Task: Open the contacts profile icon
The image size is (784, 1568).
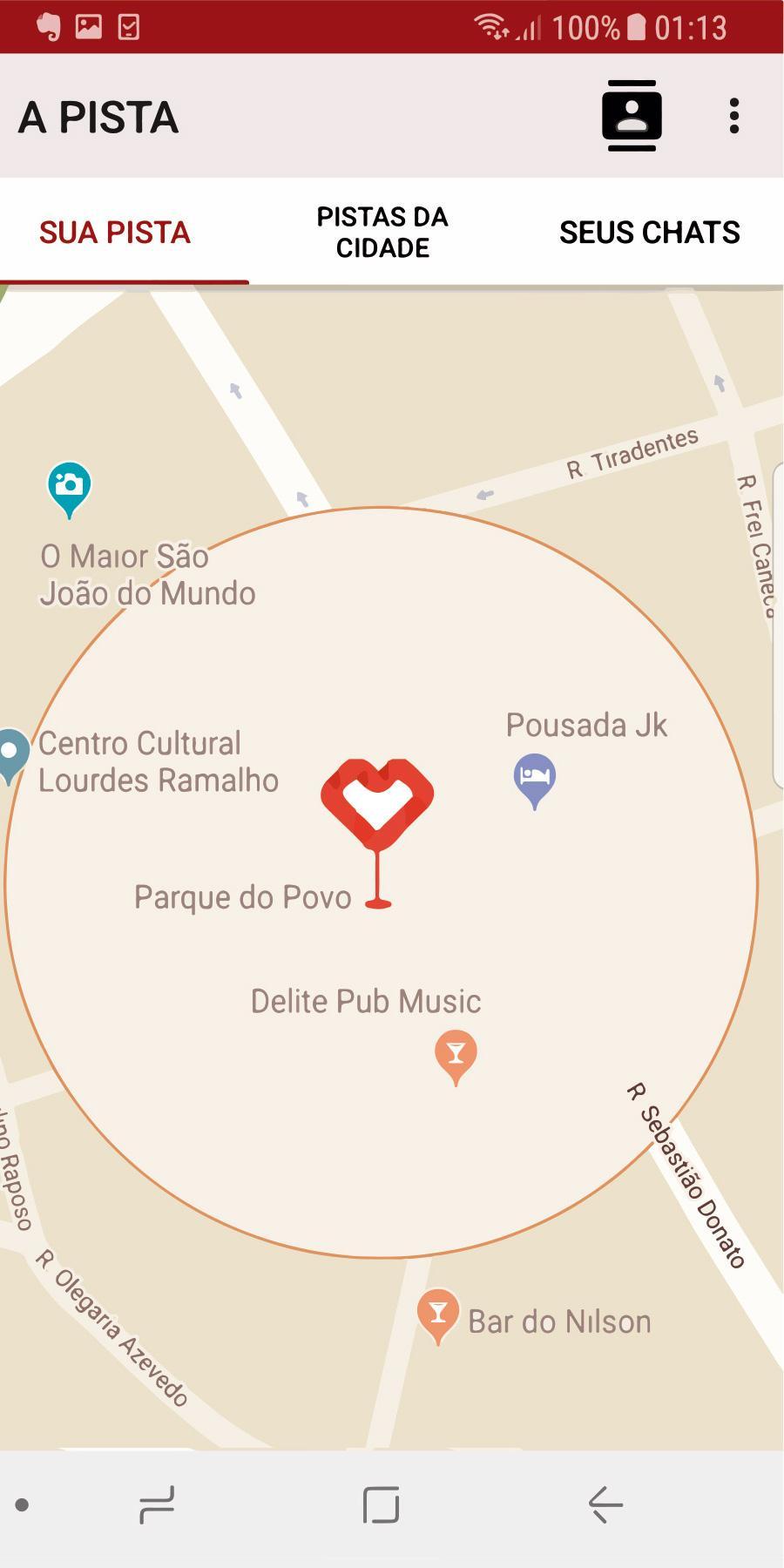Action: (632, 116)
